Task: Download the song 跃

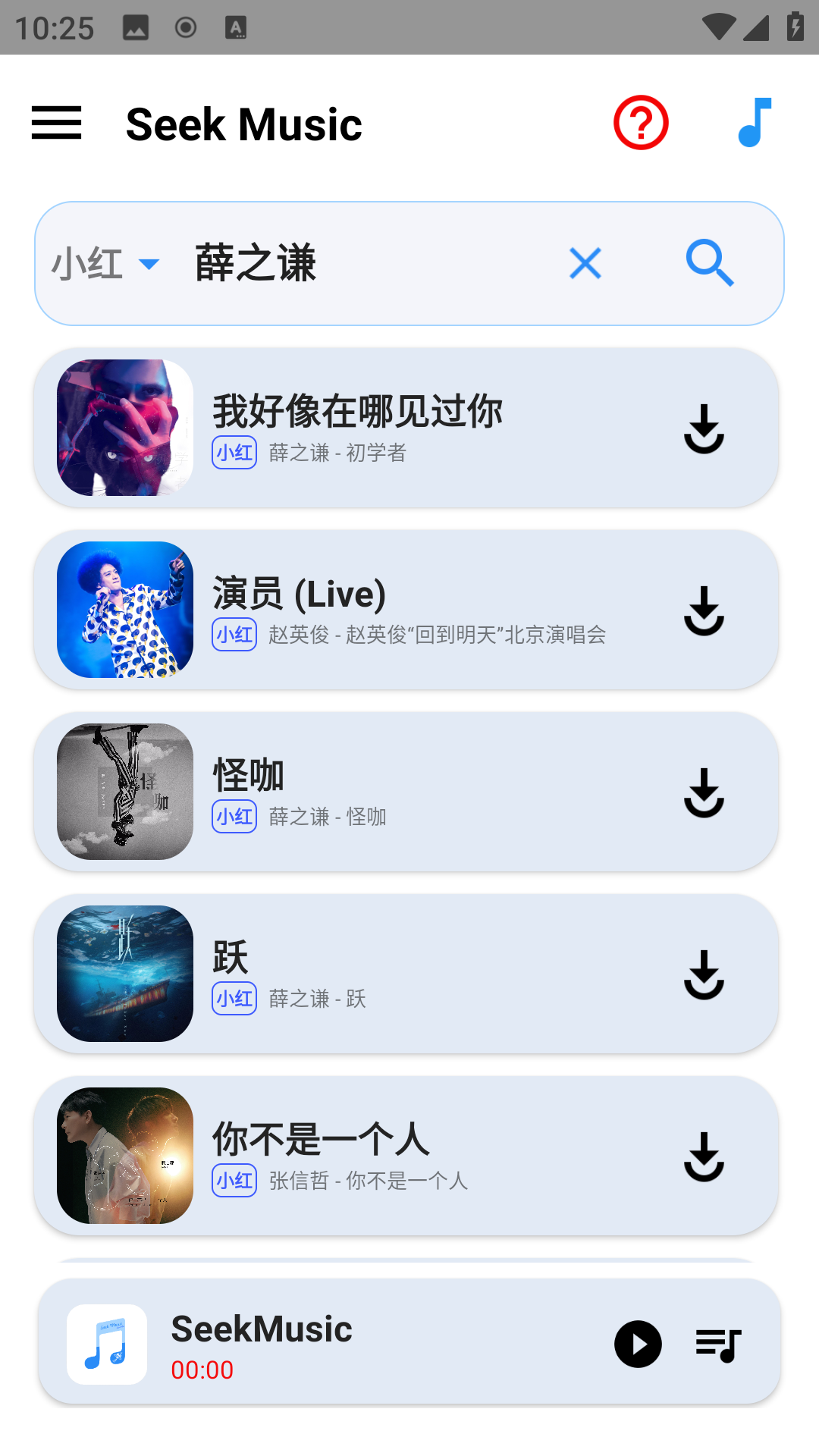Action: pyautogui.click(x=704, y=974)
